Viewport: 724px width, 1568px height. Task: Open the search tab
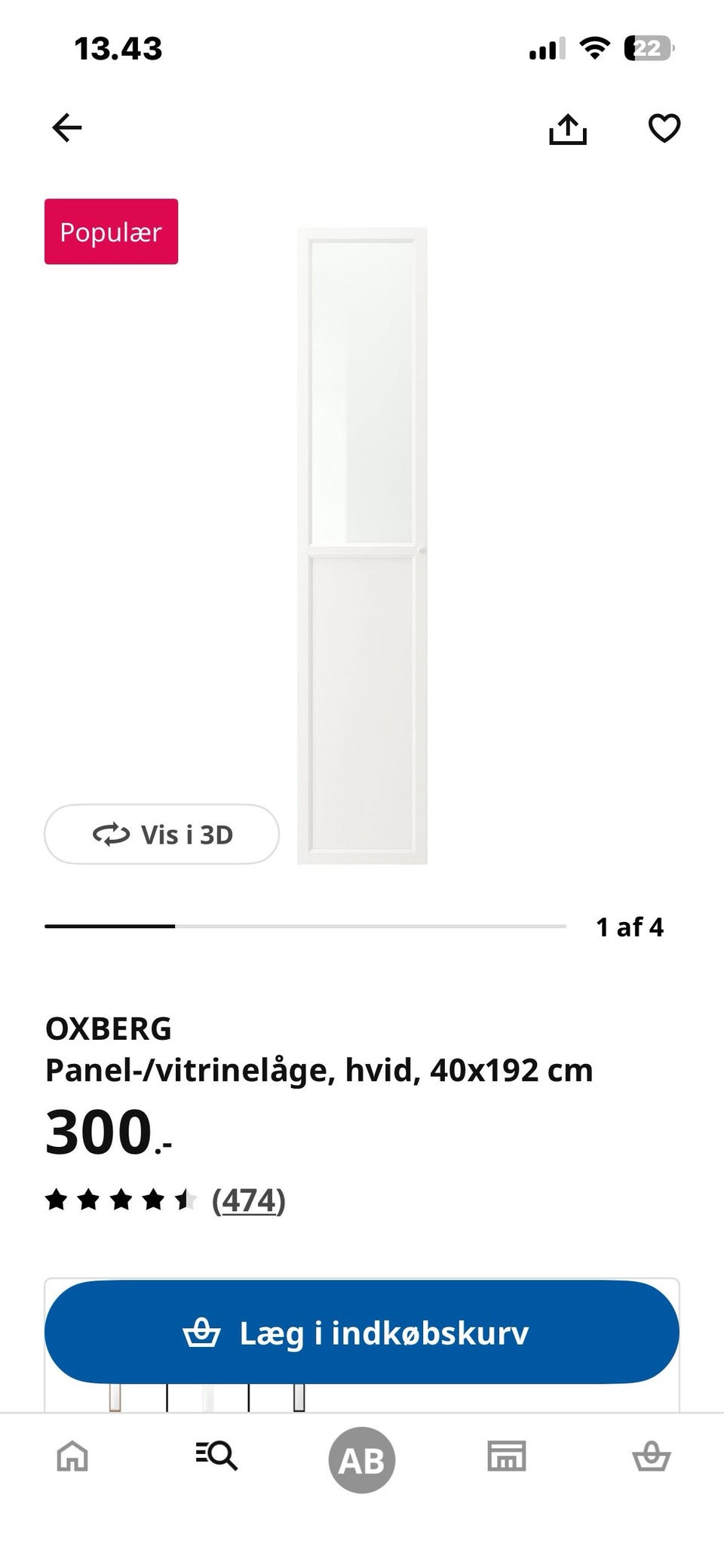(x=216, y=1456)
